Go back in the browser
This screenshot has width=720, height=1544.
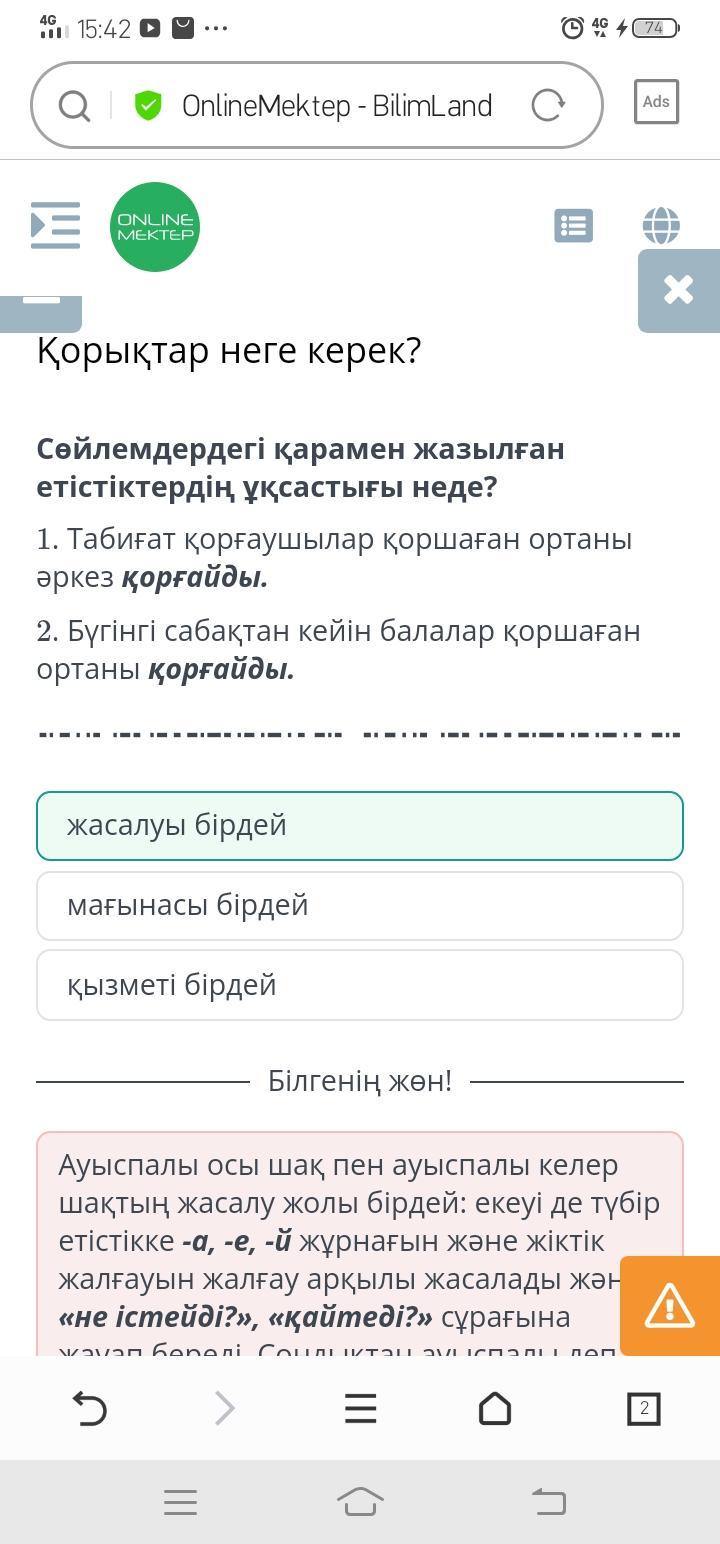click(x=90, y=1409)
